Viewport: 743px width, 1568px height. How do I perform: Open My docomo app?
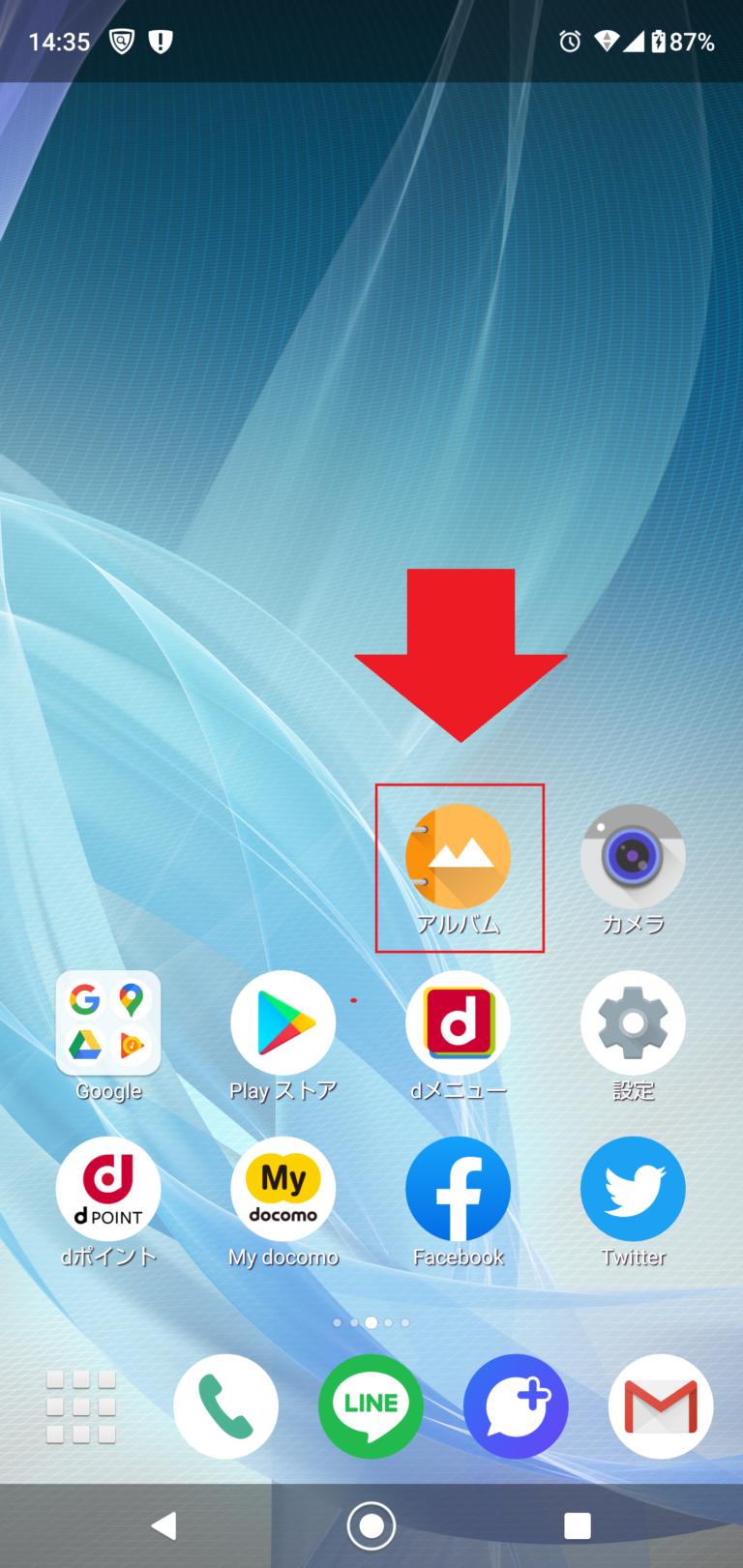coord(282,1190)
